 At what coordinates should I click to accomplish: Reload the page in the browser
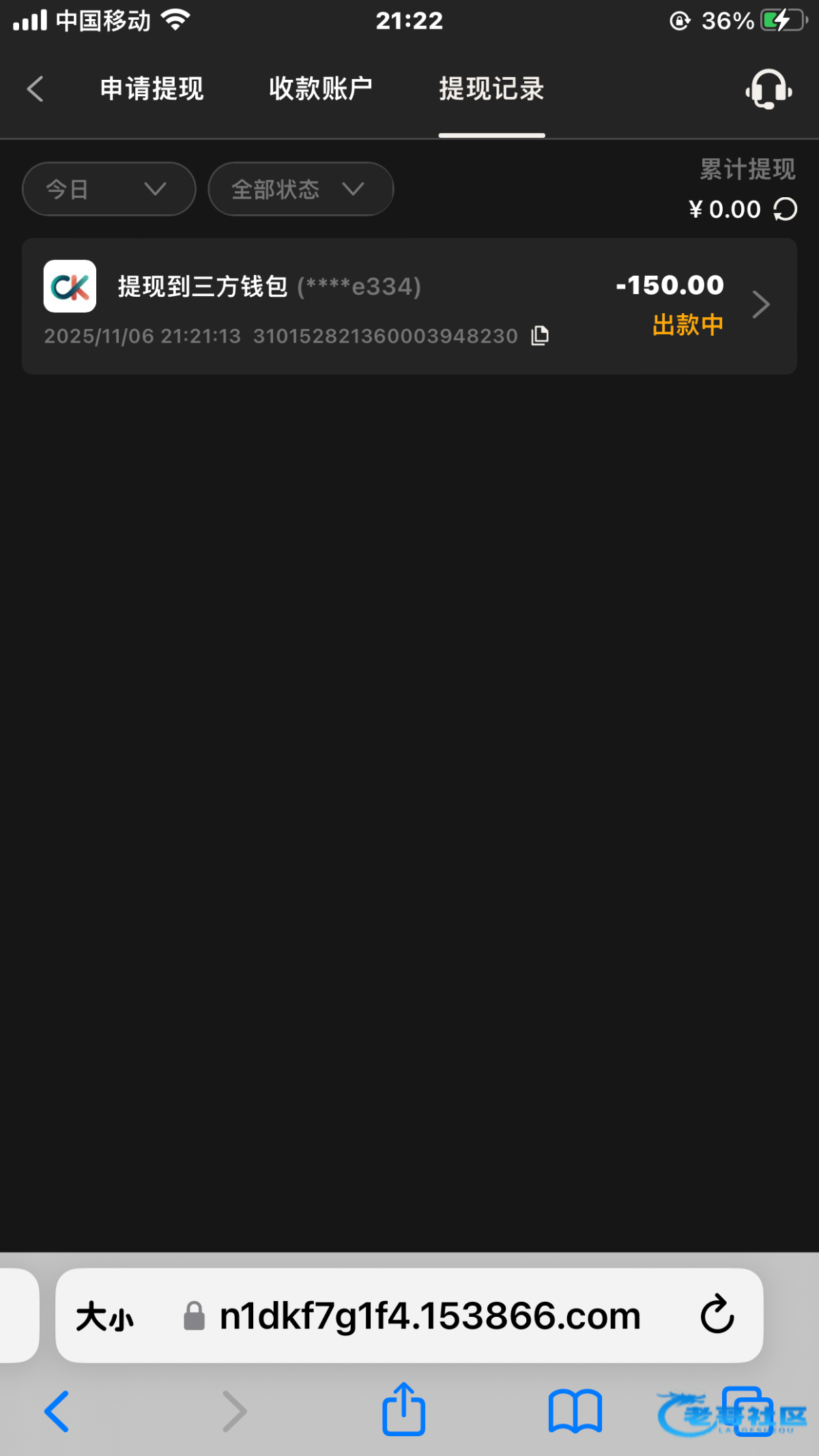(x=717, y=1315)
